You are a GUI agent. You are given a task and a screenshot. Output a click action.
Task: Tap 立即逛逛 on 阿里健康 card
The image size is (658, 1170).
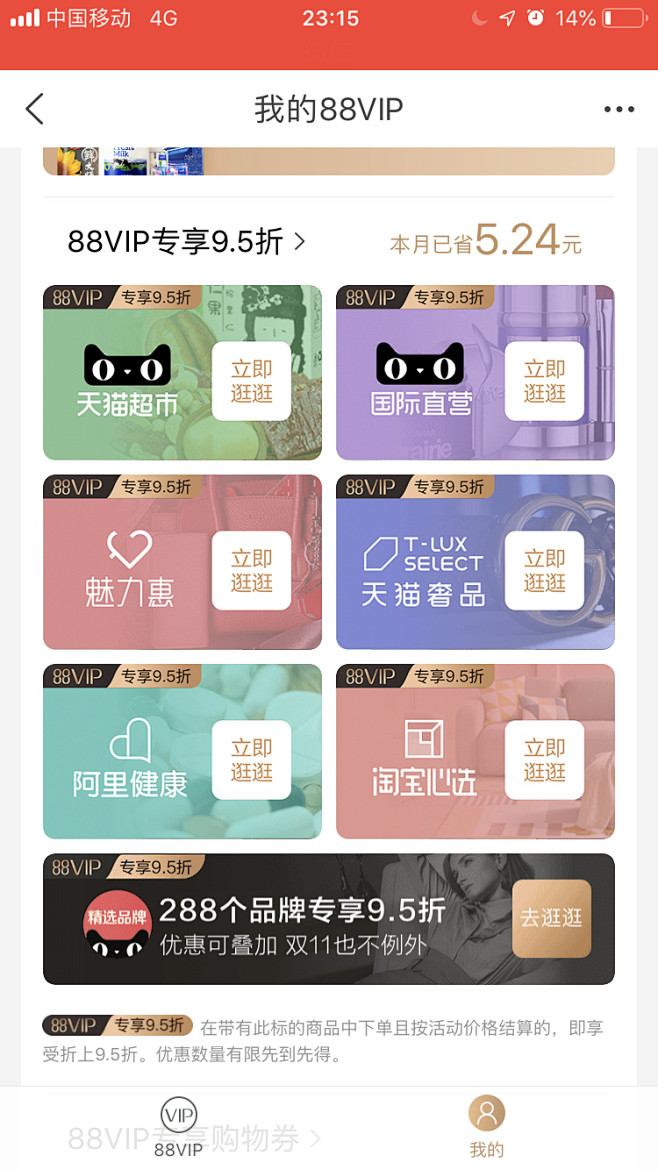click(x=251, y=760)
